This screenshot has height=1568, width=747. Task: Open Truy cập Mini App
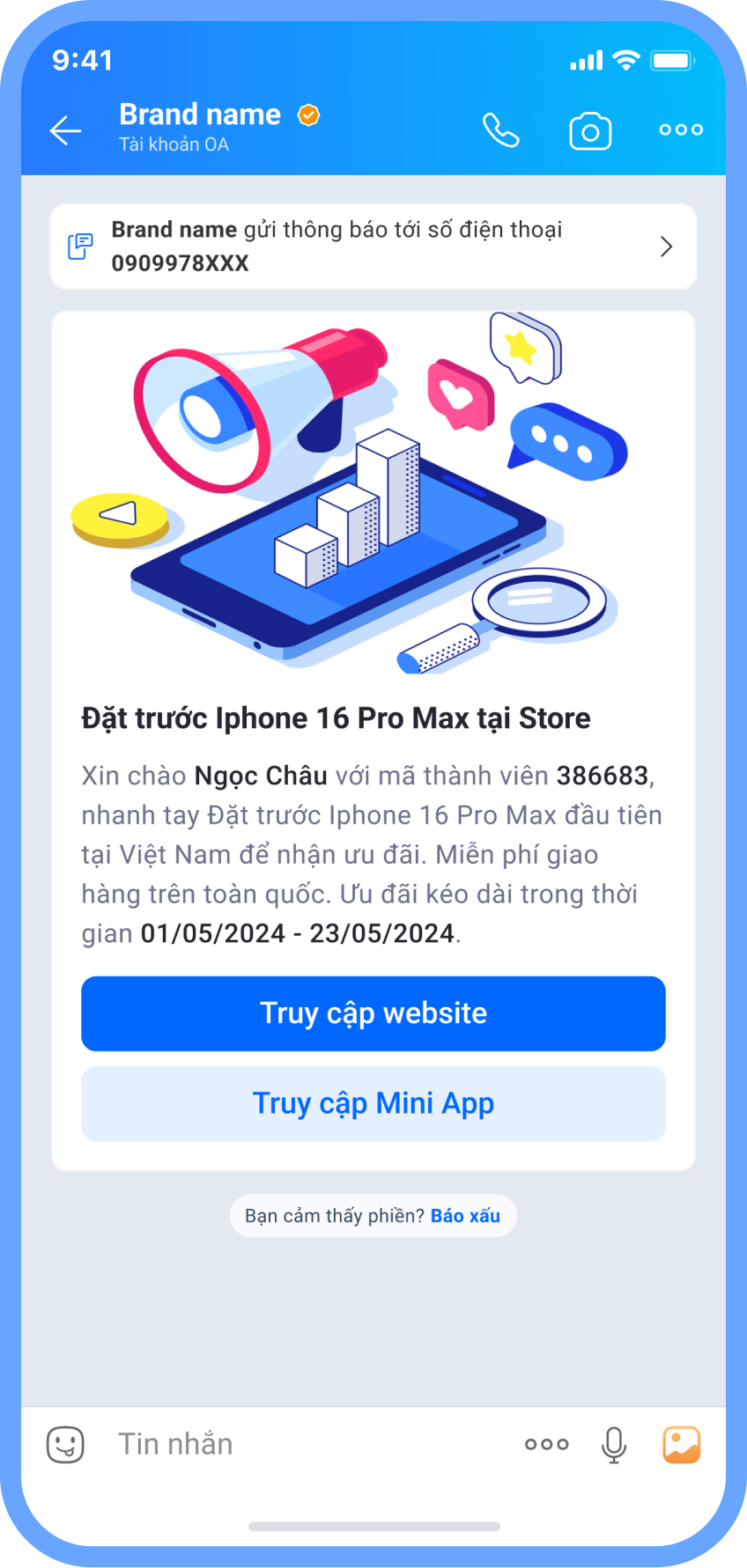tap(373, 1103)
